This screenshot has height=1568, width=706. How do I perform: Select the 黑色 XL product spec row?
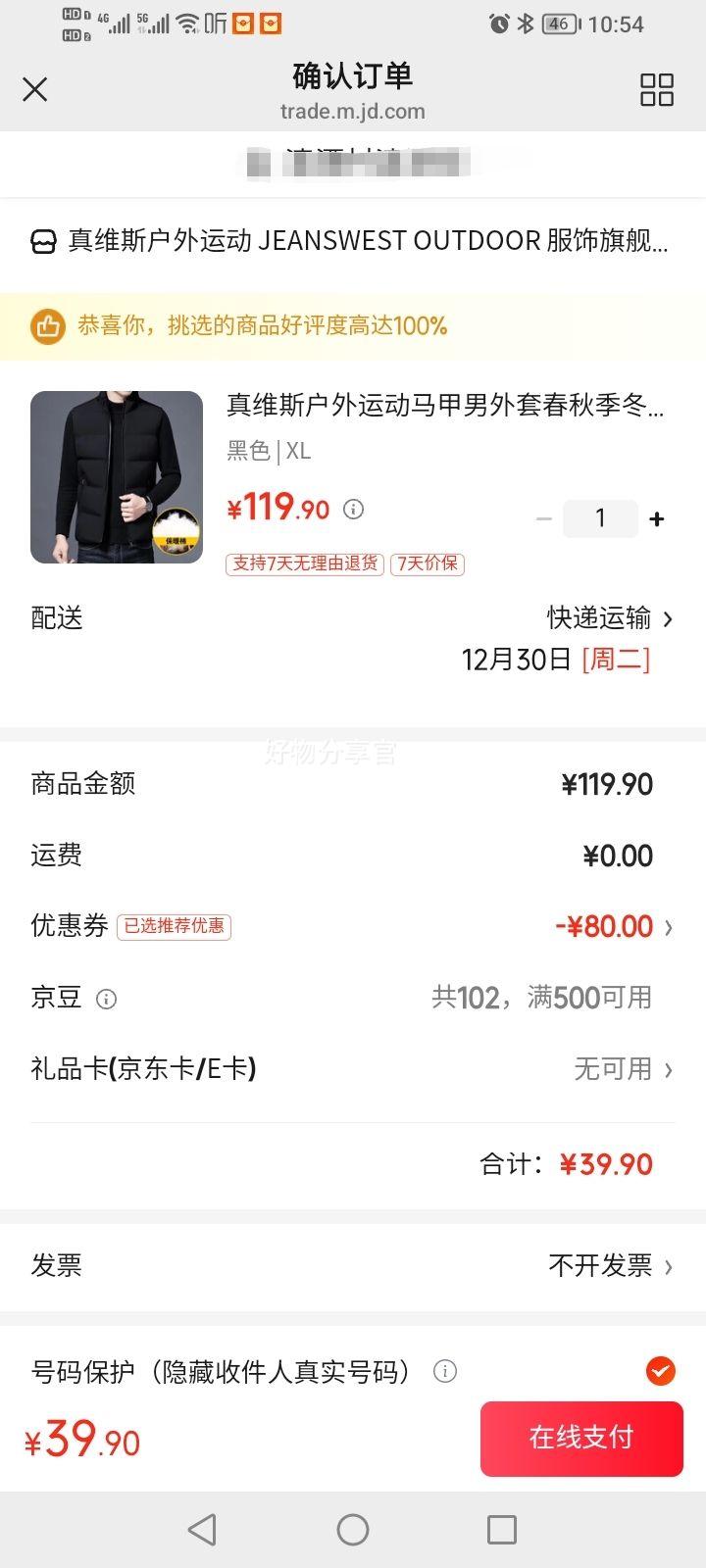(x=269, y=451)
